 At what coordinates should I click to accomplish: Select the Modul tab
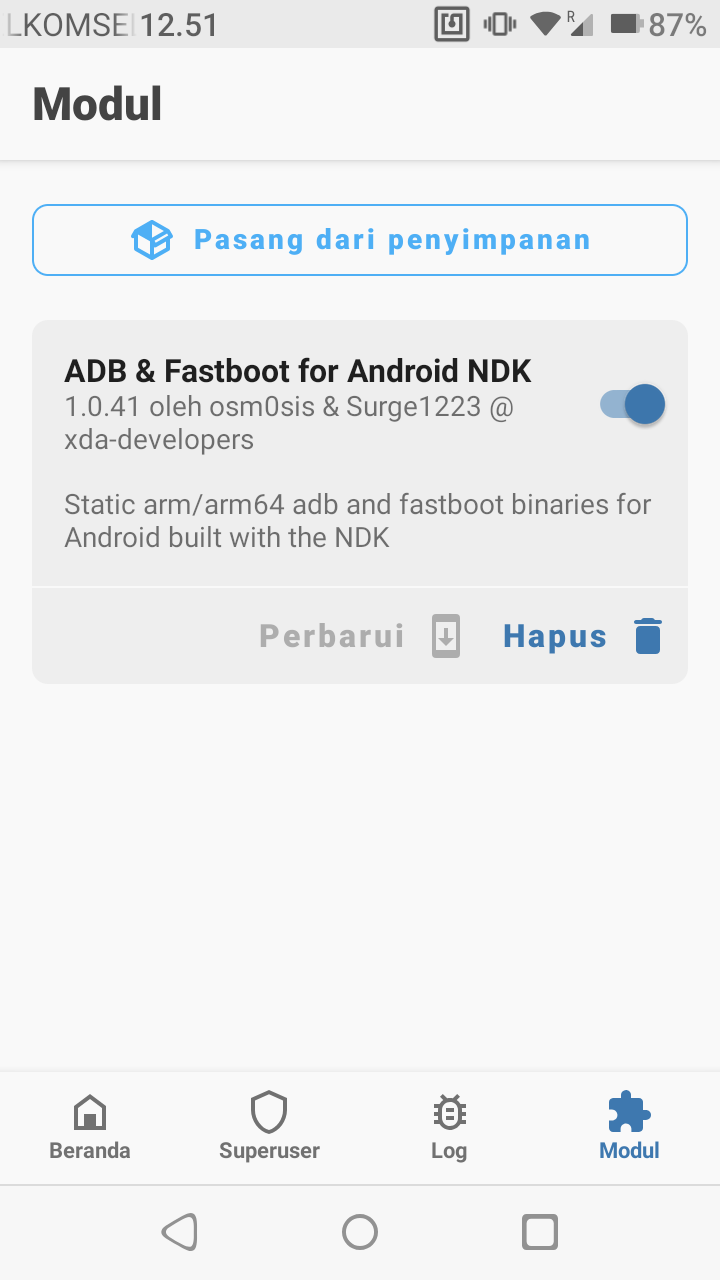point(629,1128)
